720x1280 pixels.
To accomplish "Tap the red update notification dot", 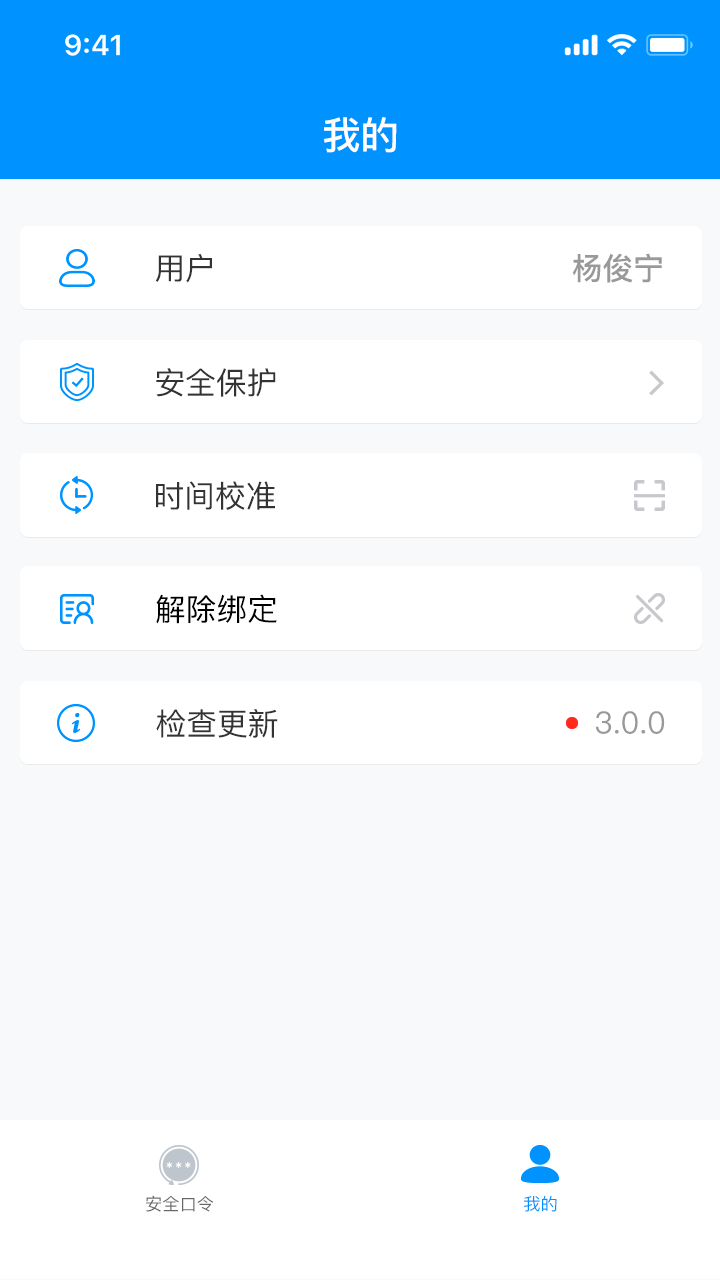I will coord(572,722).
